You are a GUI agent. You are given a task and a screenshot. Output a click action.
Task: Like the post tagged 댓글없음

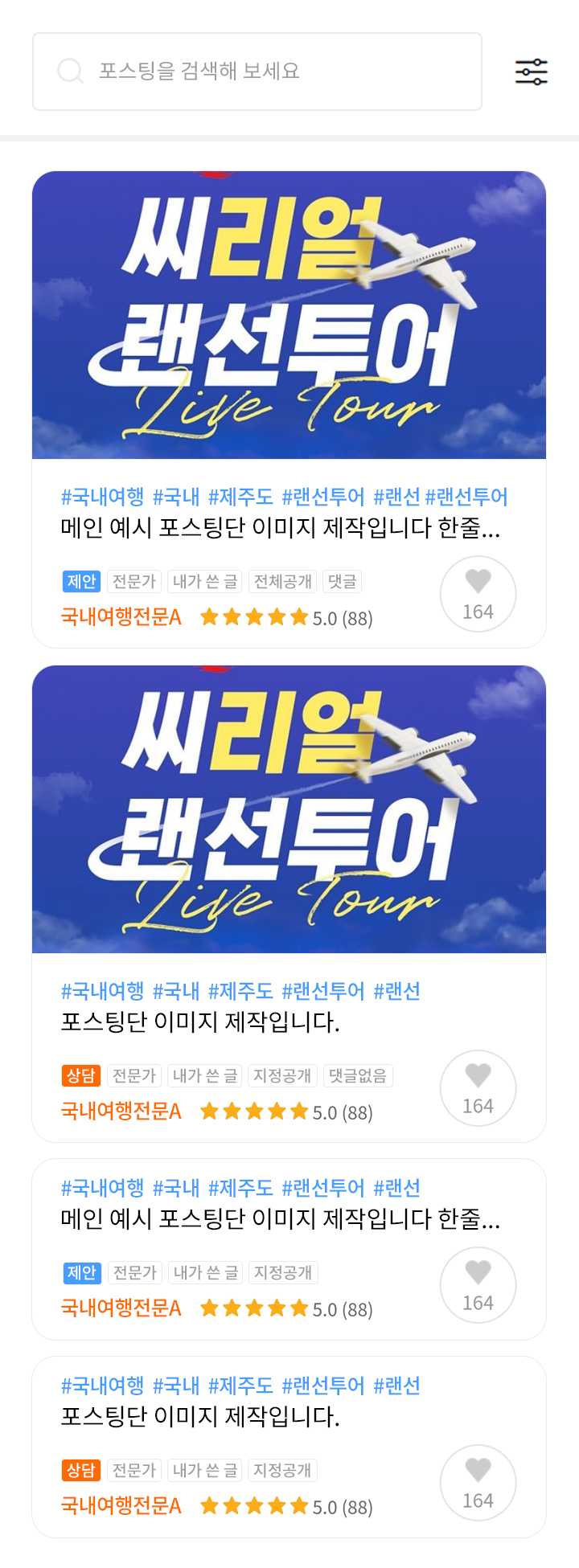[478, 1088]
